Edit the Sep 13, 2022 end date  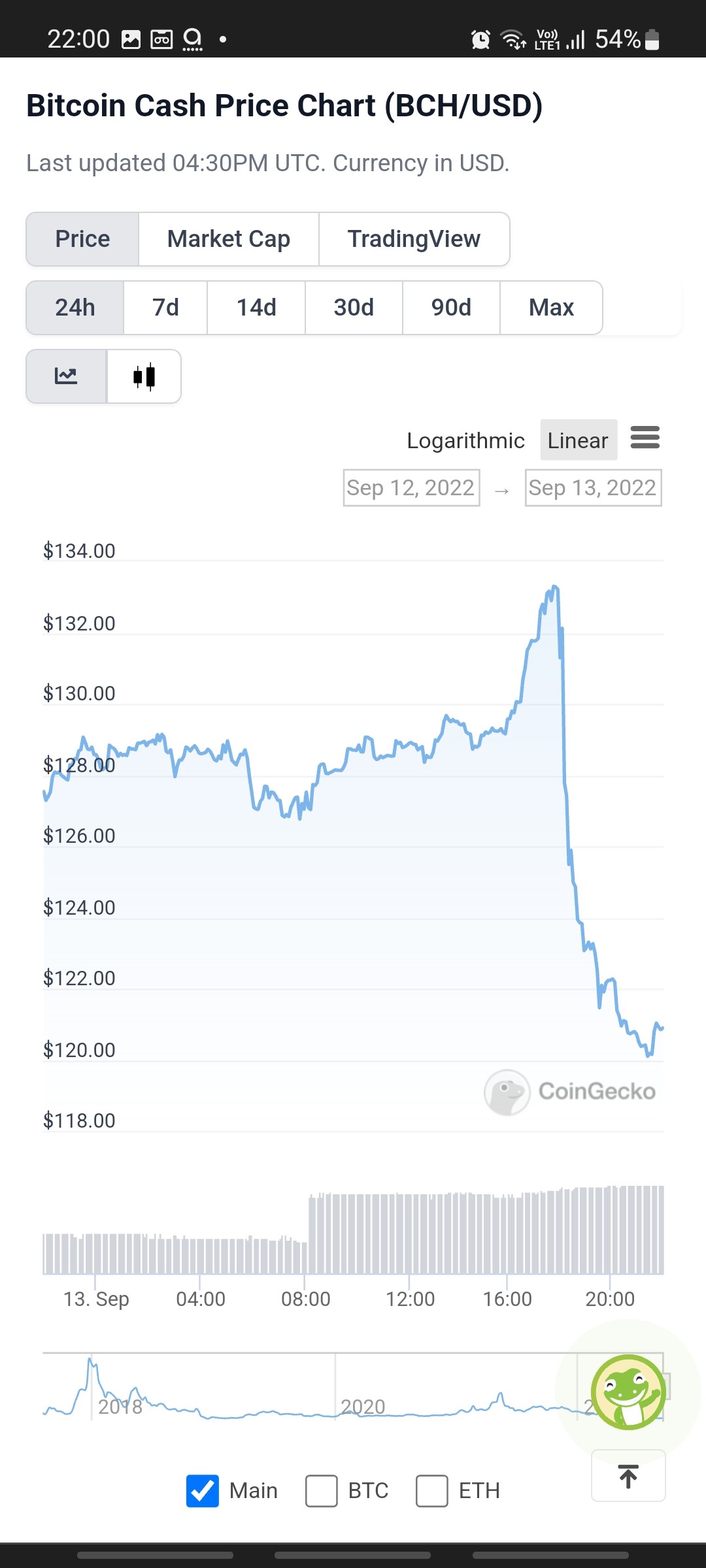tap(593, 487)
